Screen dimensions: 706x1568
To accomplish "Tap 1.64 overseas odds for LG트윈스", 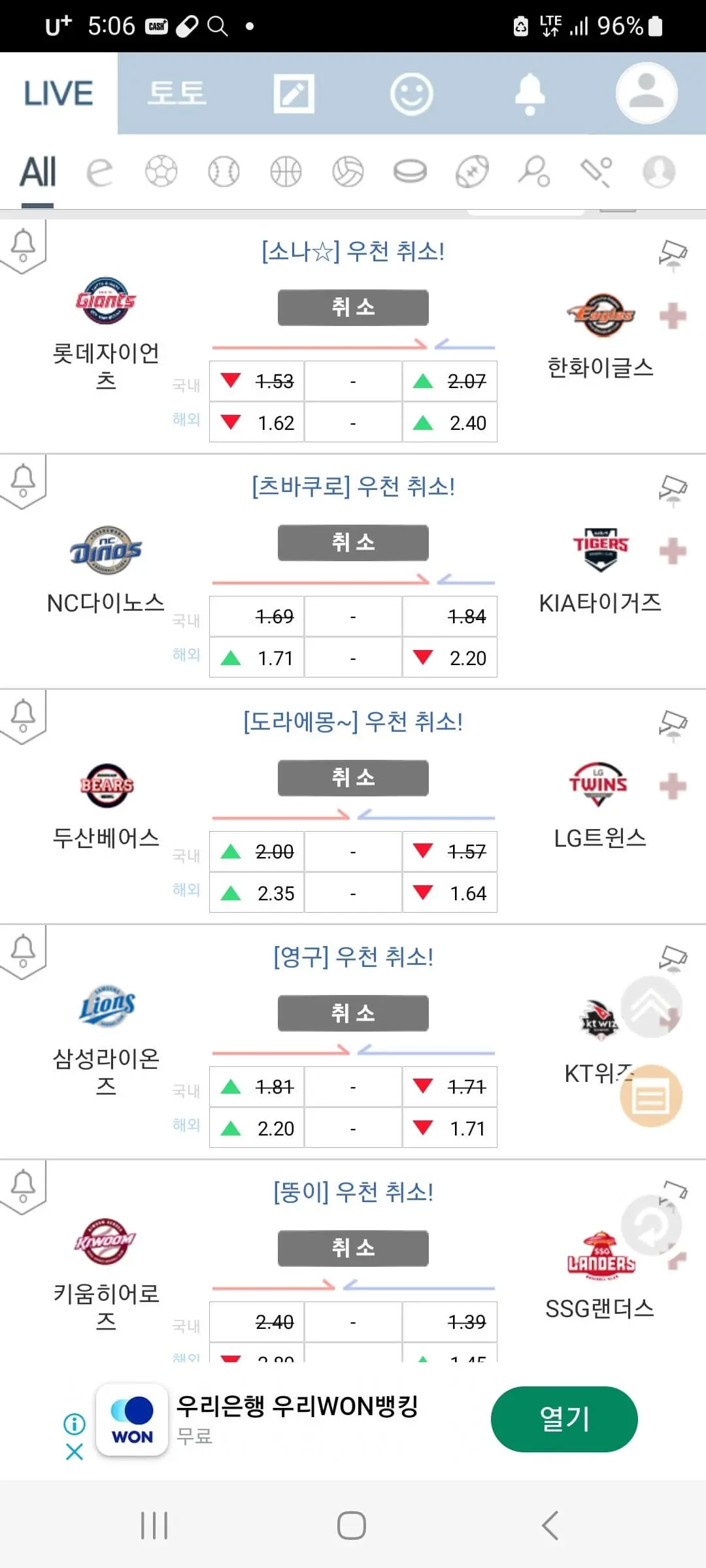I will pyautogui.click(x=450, y=893).
